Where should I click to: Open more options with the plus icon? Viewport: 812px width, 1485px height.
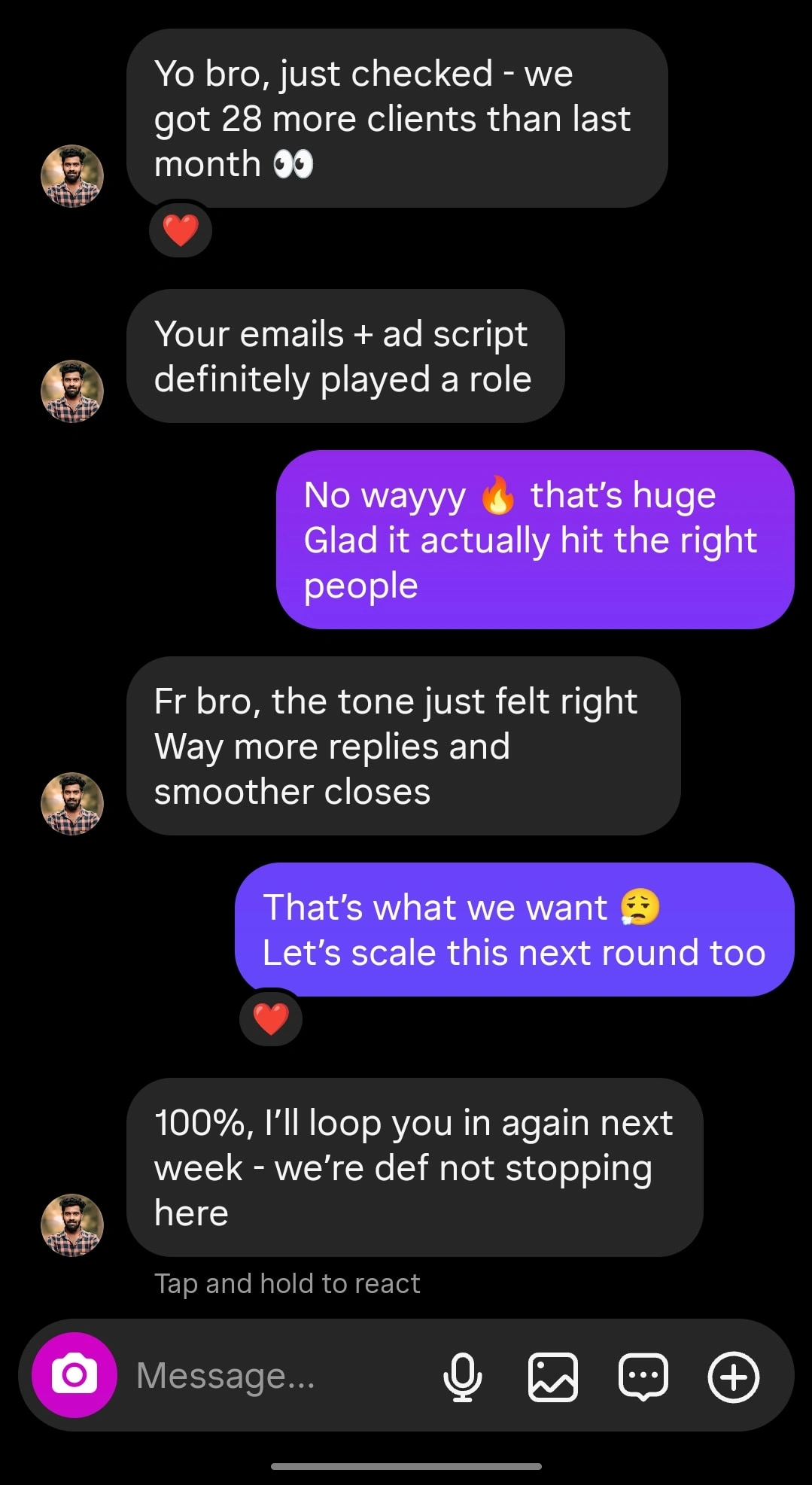pyautogui.click(x=733, y=1377)
